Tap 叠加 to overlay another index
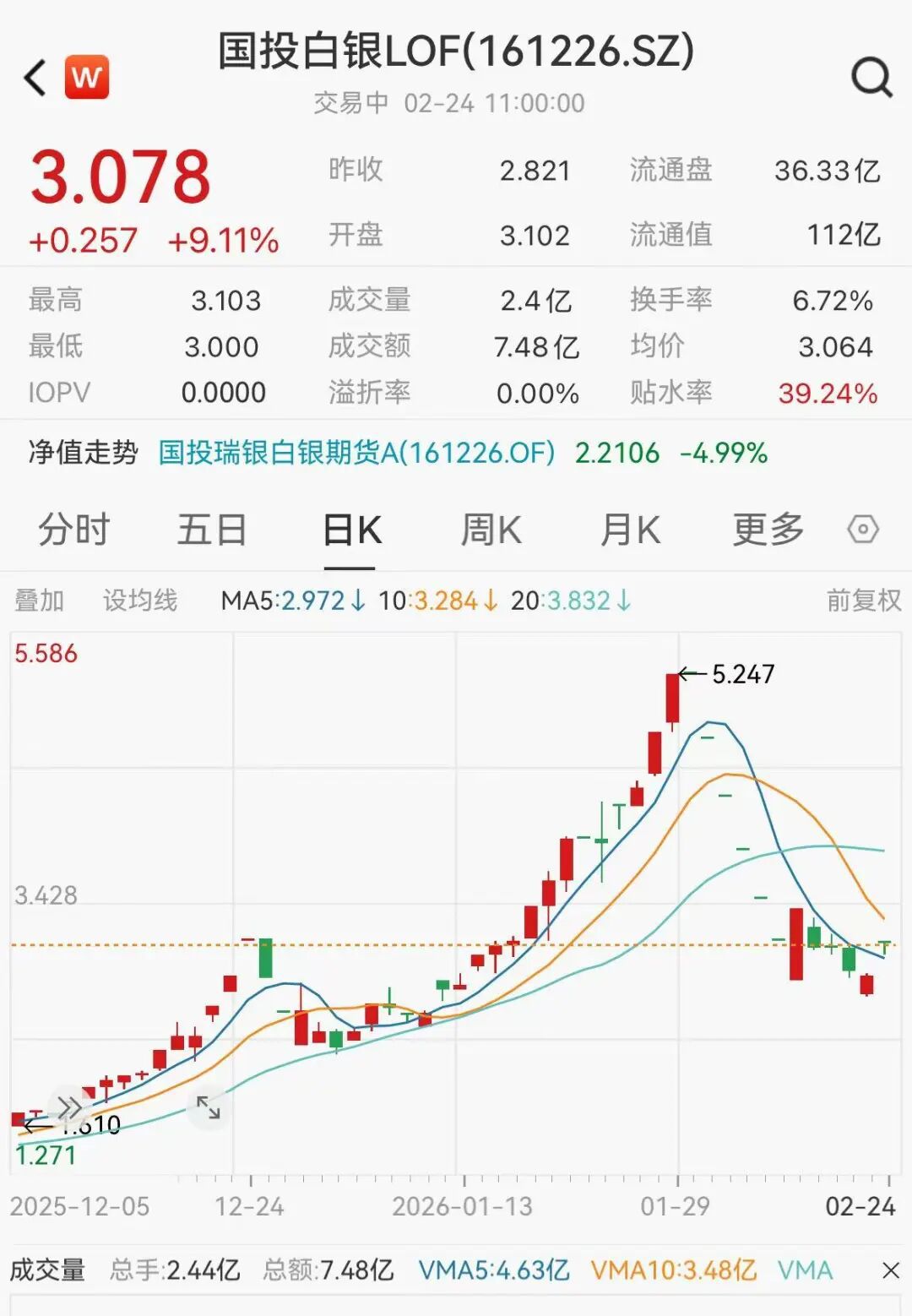 coord(39,601)
